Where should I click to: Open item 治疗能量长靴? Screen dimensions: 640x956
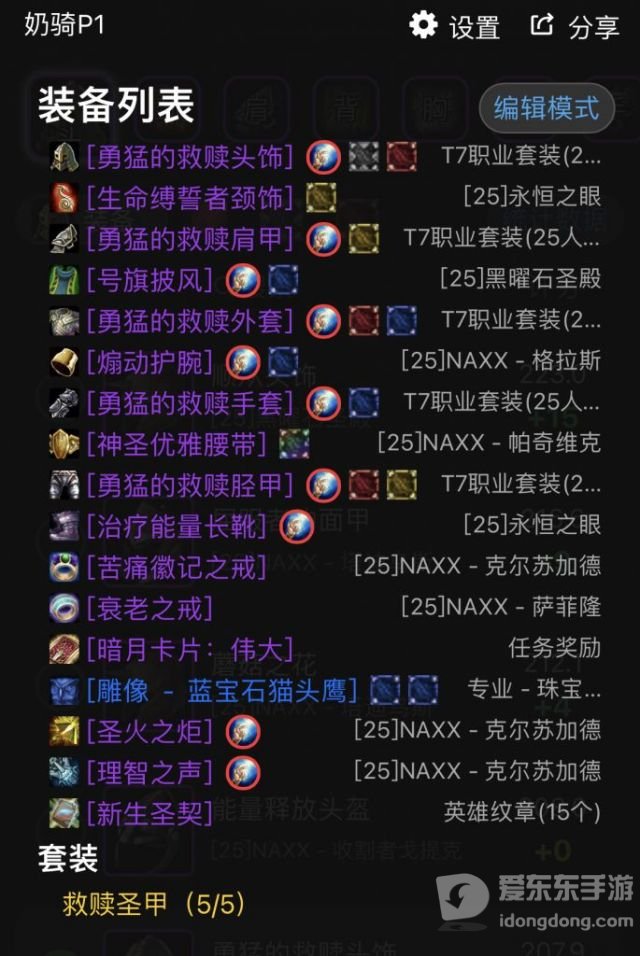coord(176,525)
